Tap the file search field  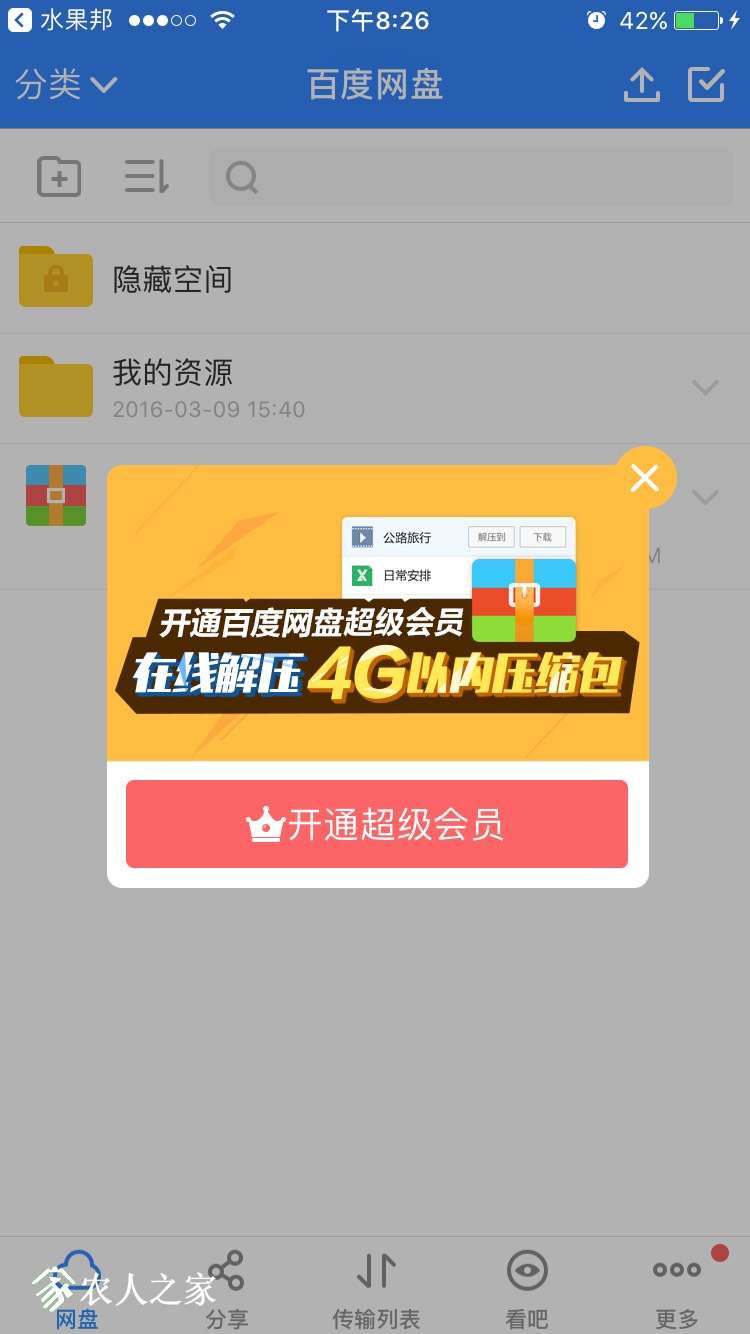470,177
